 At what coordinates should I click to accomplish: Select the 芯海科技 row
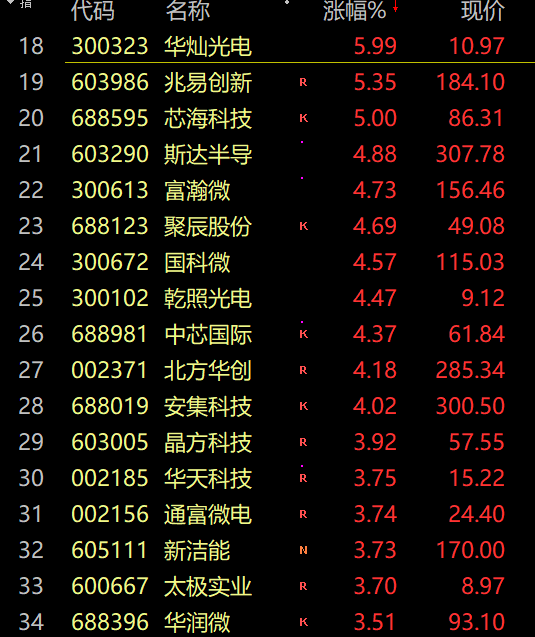tap(267, 118)
